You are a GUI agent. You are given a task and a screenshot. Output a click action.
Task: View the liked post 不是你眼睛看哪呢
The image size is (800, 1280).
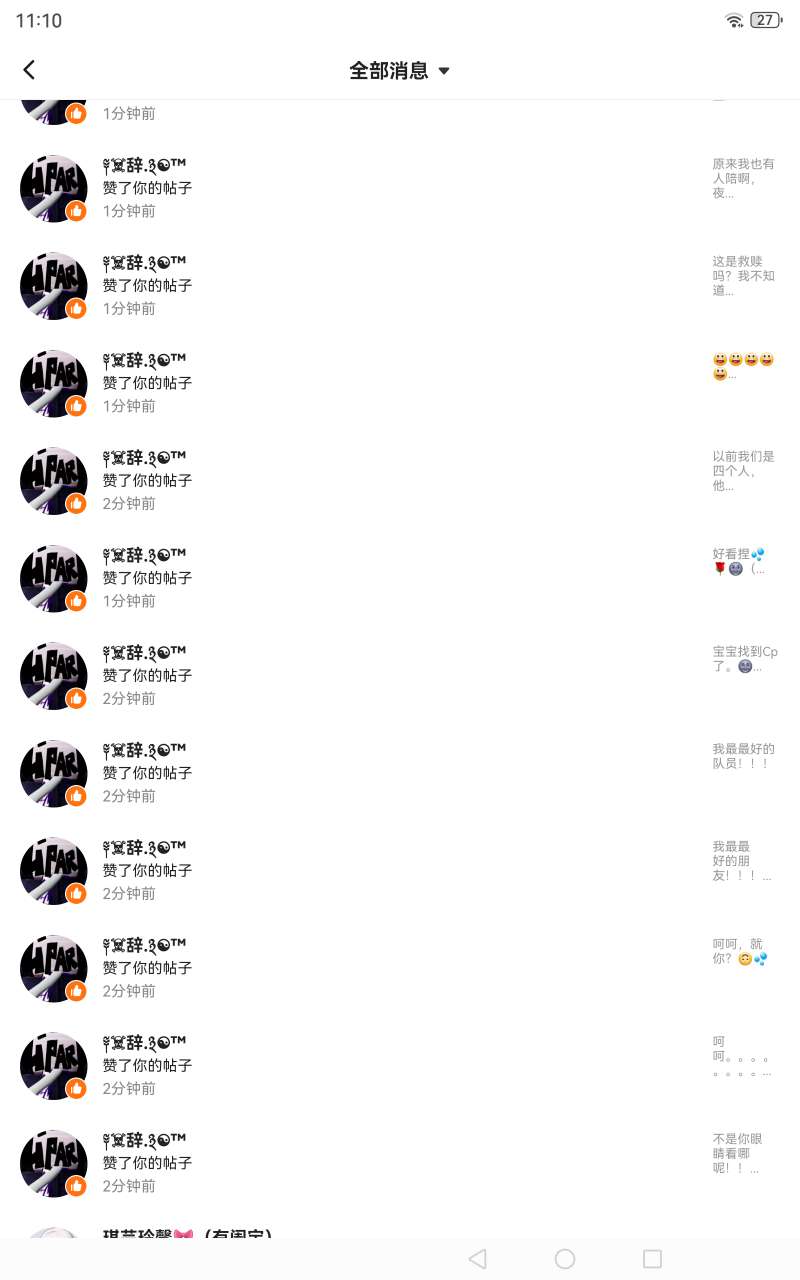(x=737, y=1153)
